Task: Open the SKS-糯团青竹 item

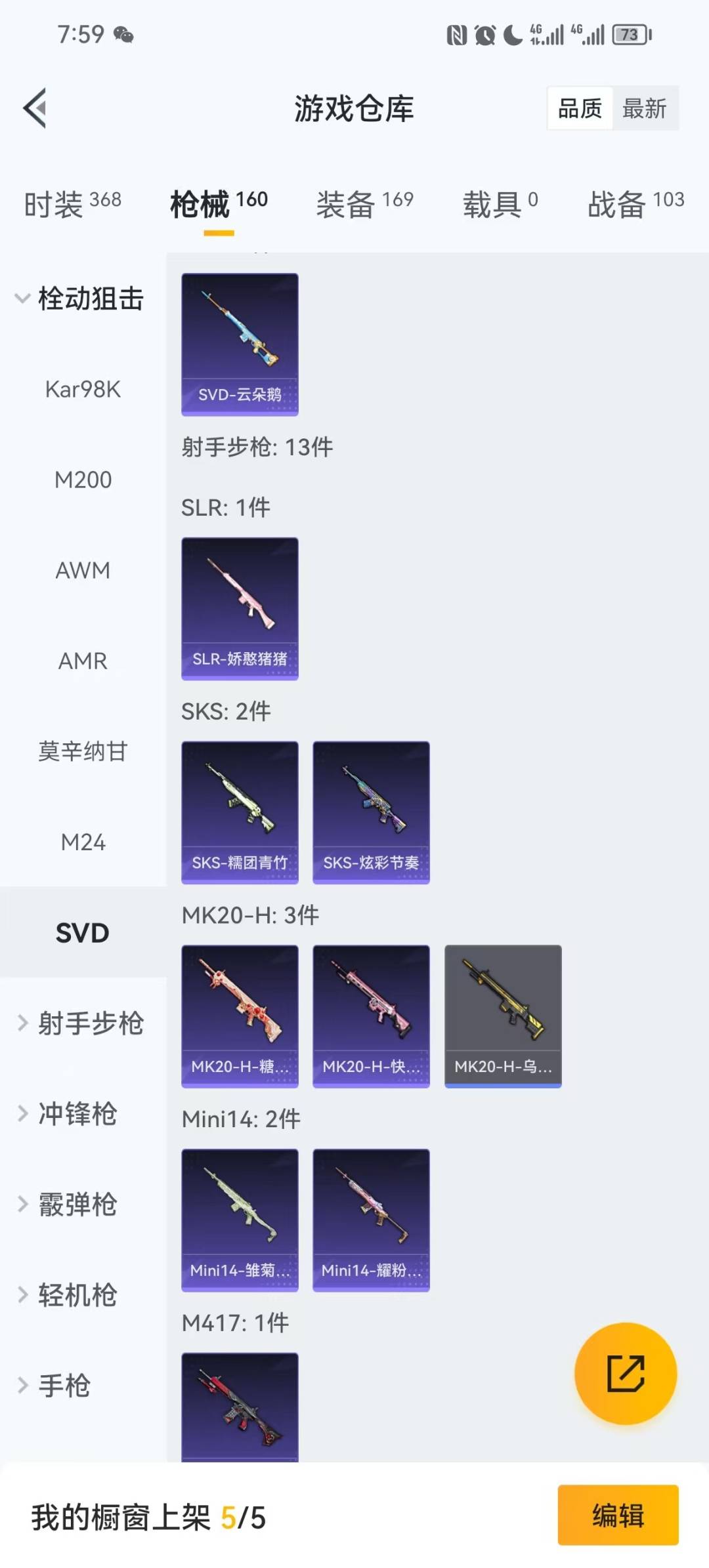Action: point(240,812)
